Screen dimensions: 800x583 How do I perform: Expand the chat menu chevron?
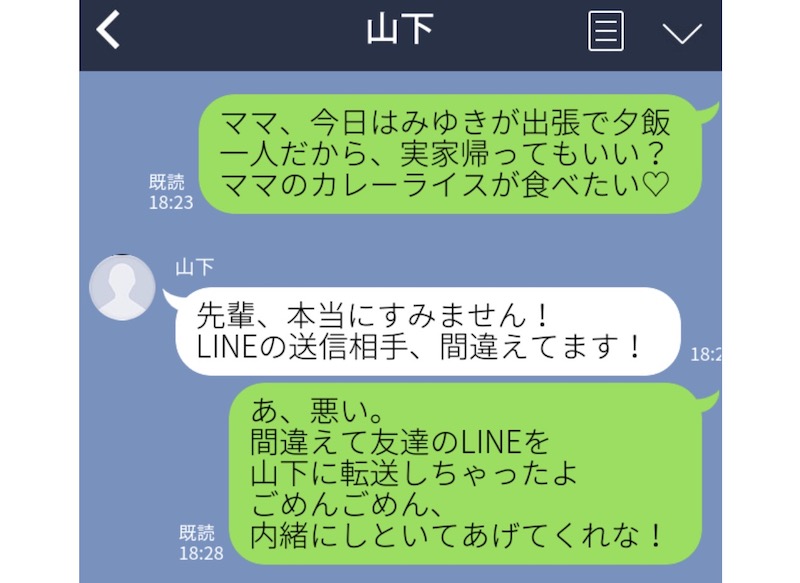[x=682, y=33]
